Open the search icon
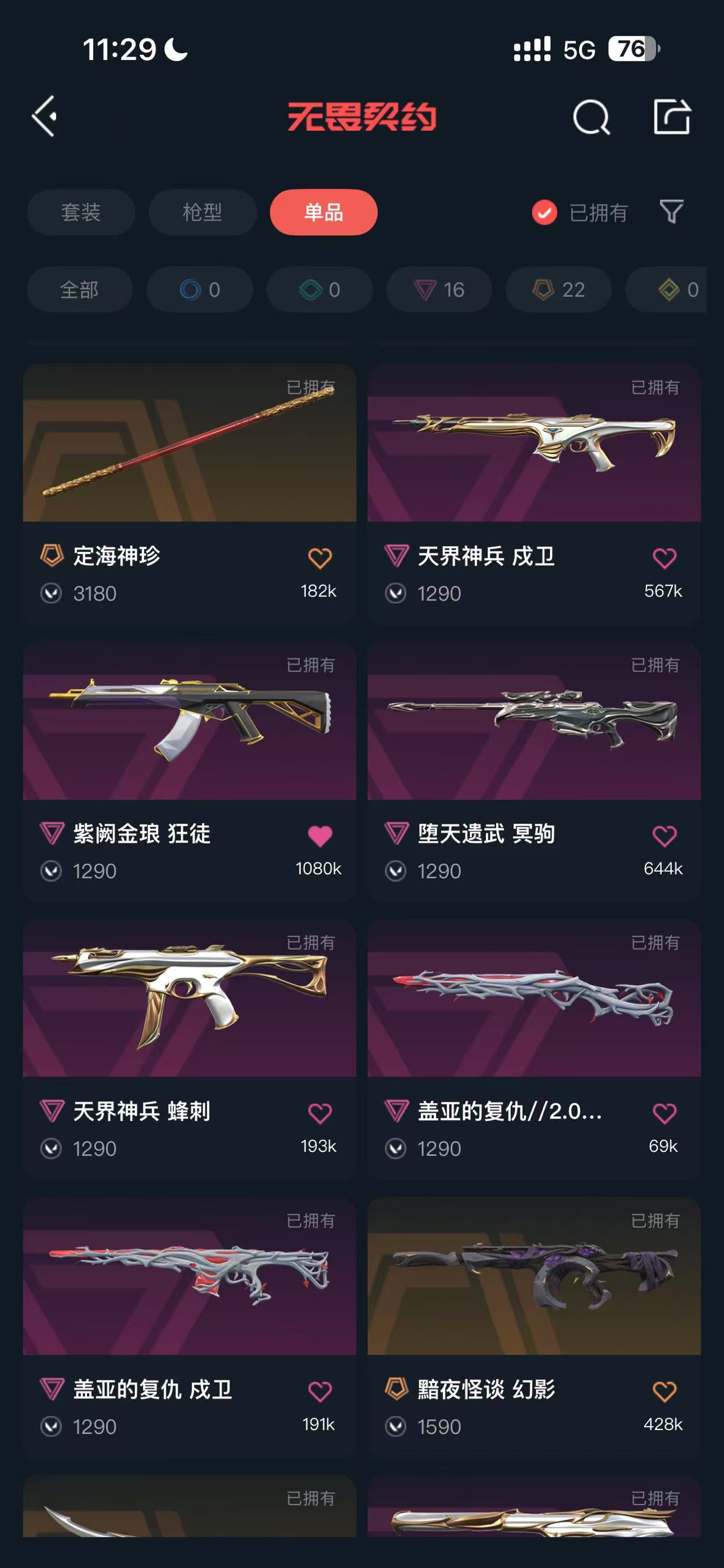This screenshot has width=724, height=1568. [591, 117]
